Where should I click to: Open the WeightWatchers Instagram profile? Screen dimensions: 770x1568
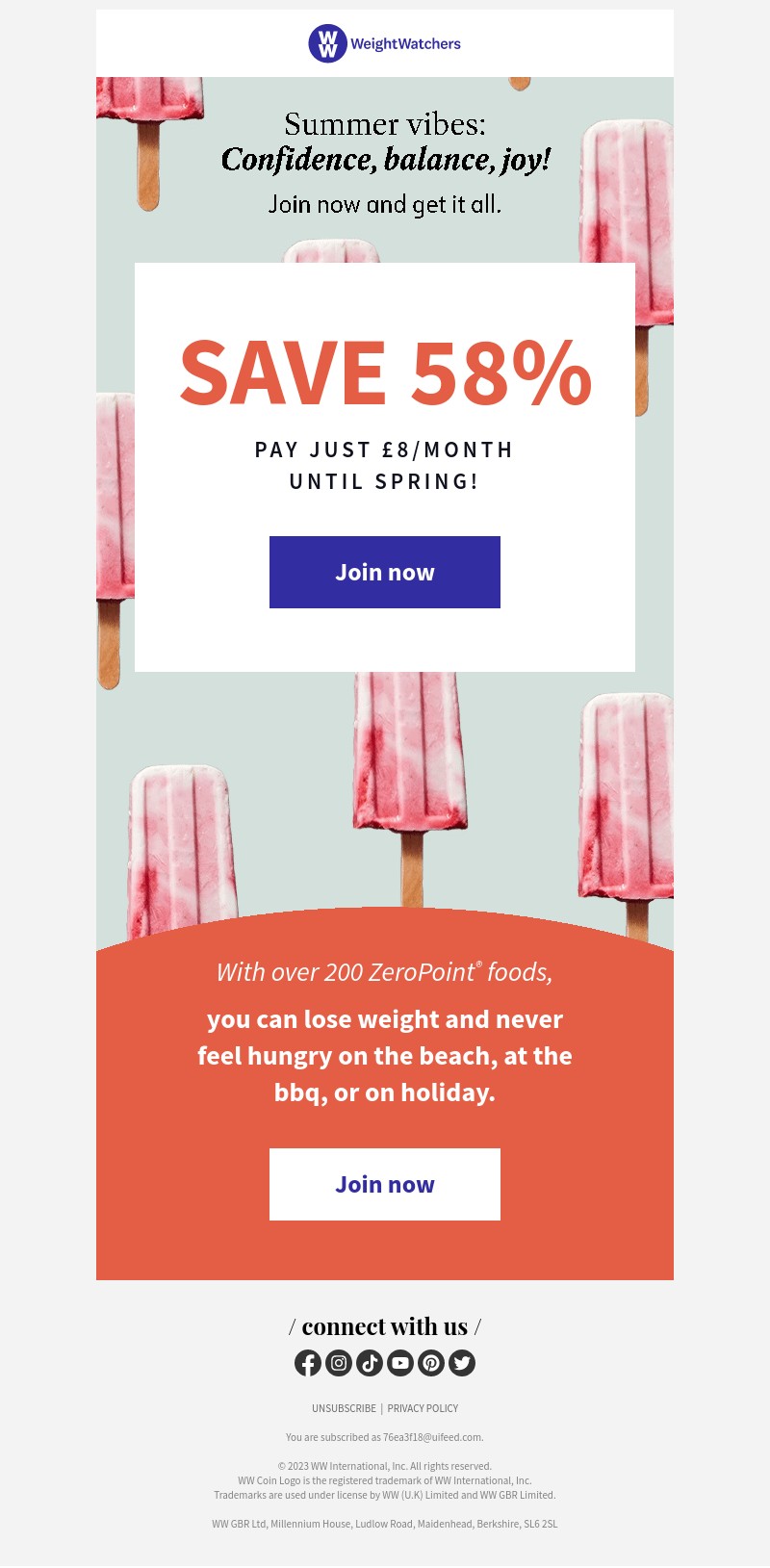339,1363
